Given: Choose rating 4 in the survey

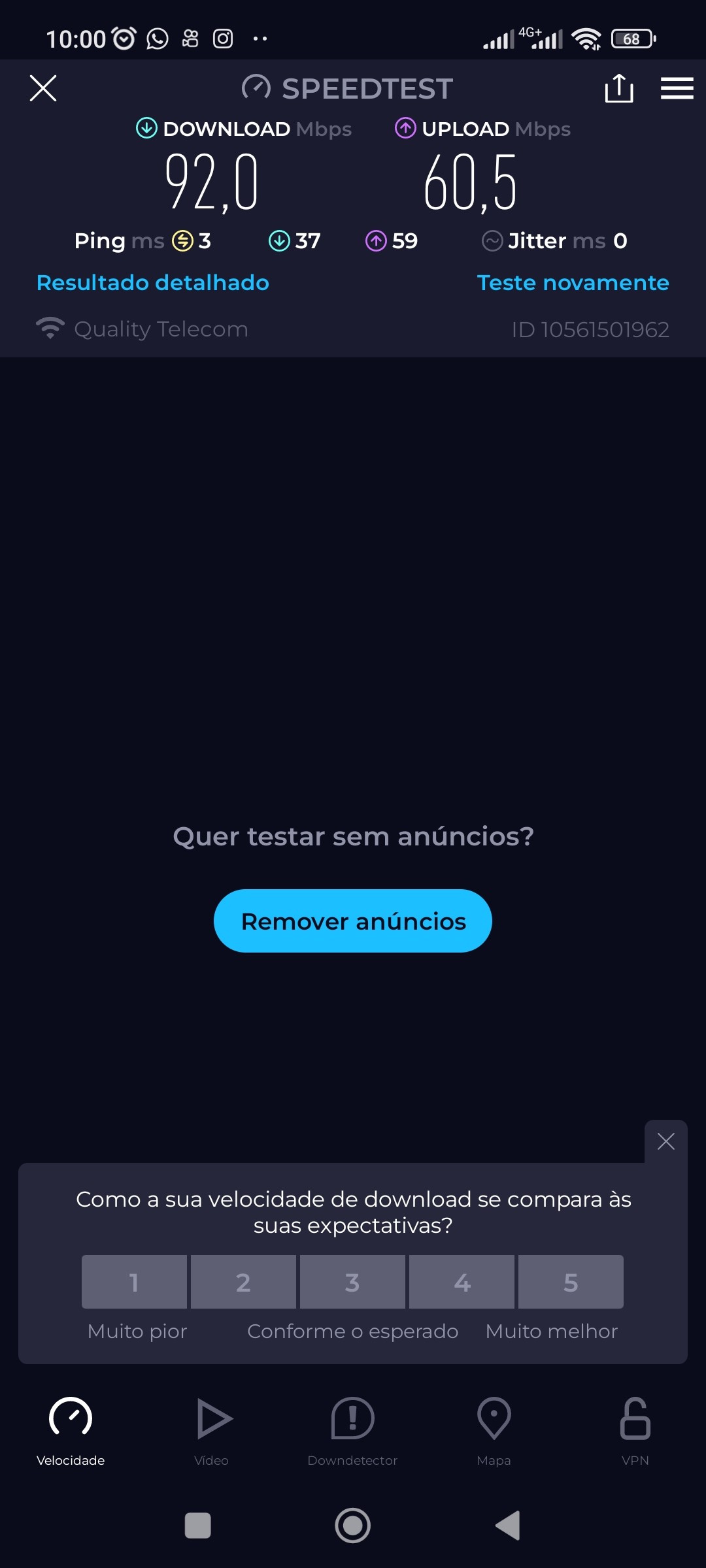Looking at the screenshot, I should [462, 1282].
